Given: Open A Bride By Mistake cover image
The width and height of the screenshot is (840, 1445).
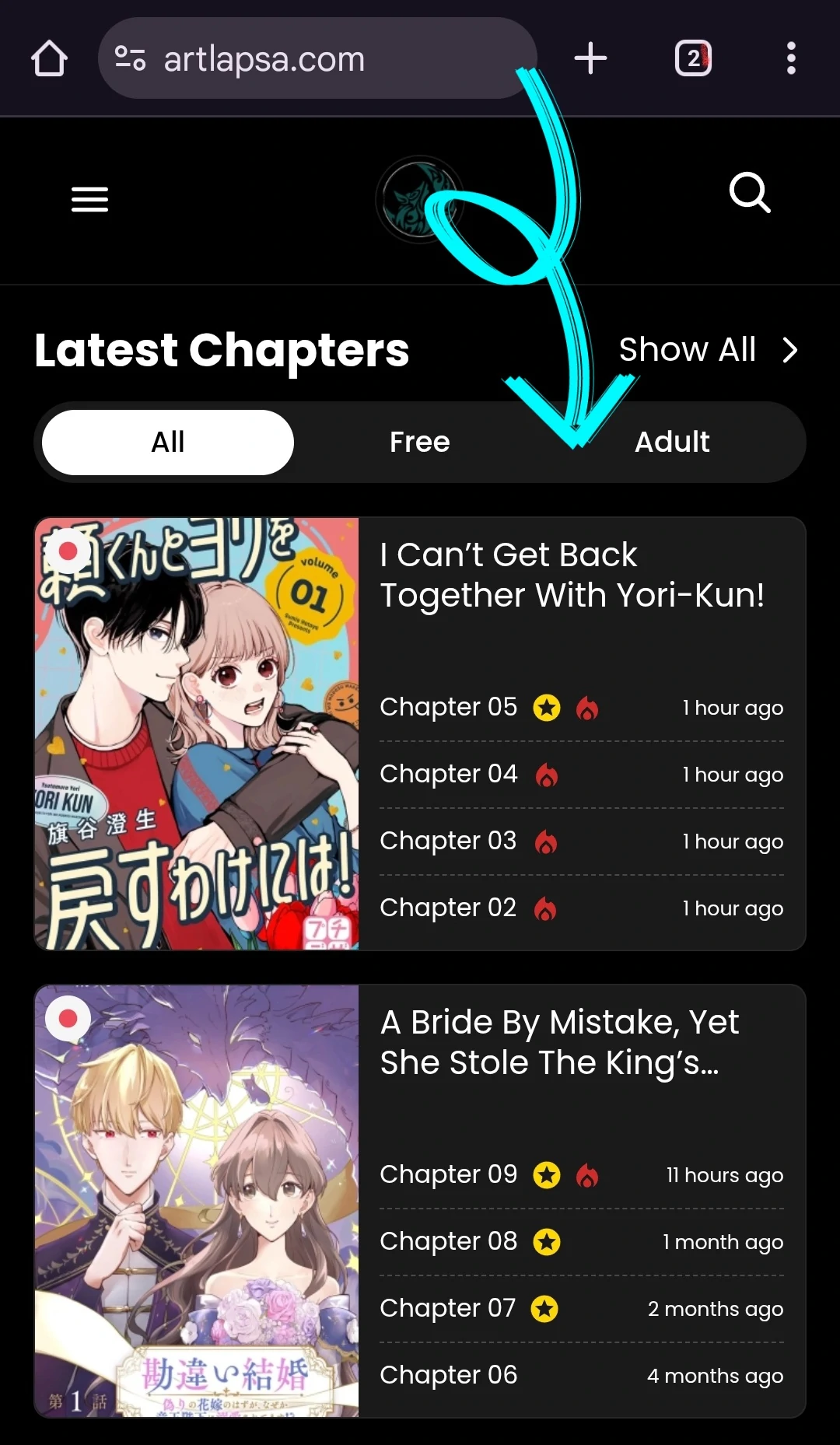Looking at the screenshot, I should pyautogui.click(x=197, y=1201).
